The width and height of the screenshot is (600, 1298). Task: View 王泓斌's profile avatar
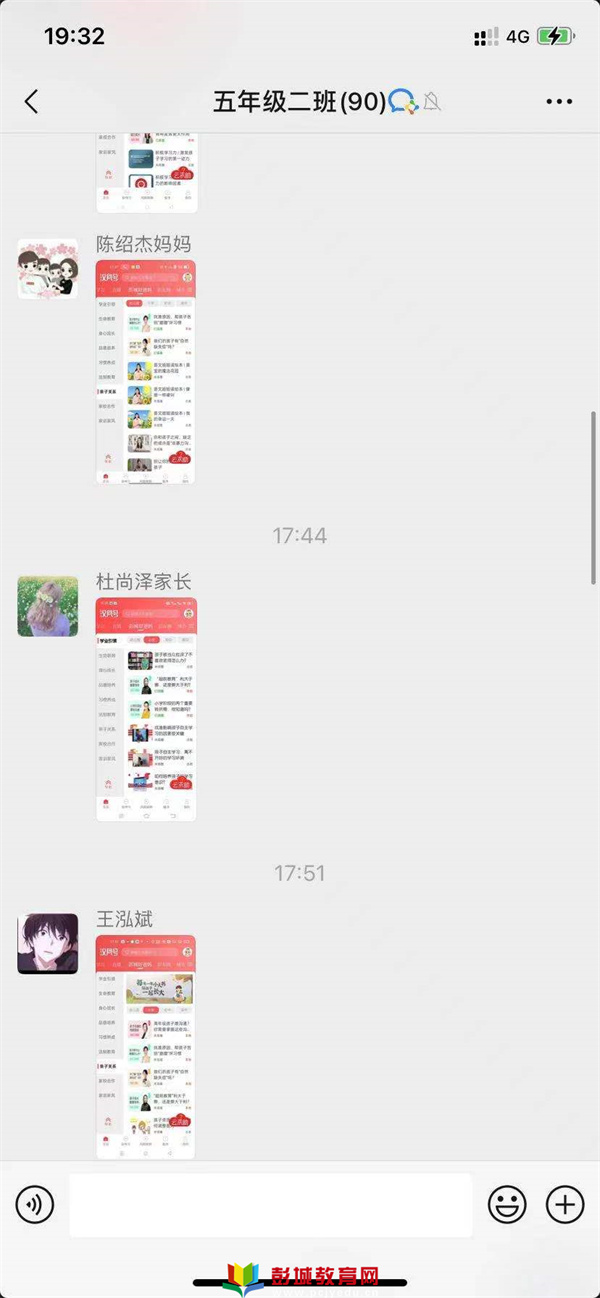click(x=47, y=943)
